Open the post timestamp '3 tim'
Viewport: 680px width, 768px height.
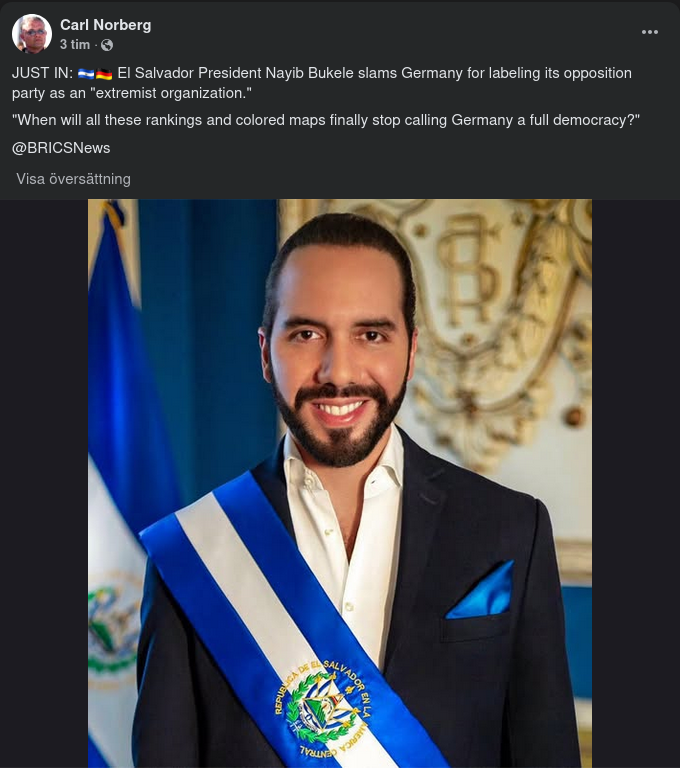75,45
